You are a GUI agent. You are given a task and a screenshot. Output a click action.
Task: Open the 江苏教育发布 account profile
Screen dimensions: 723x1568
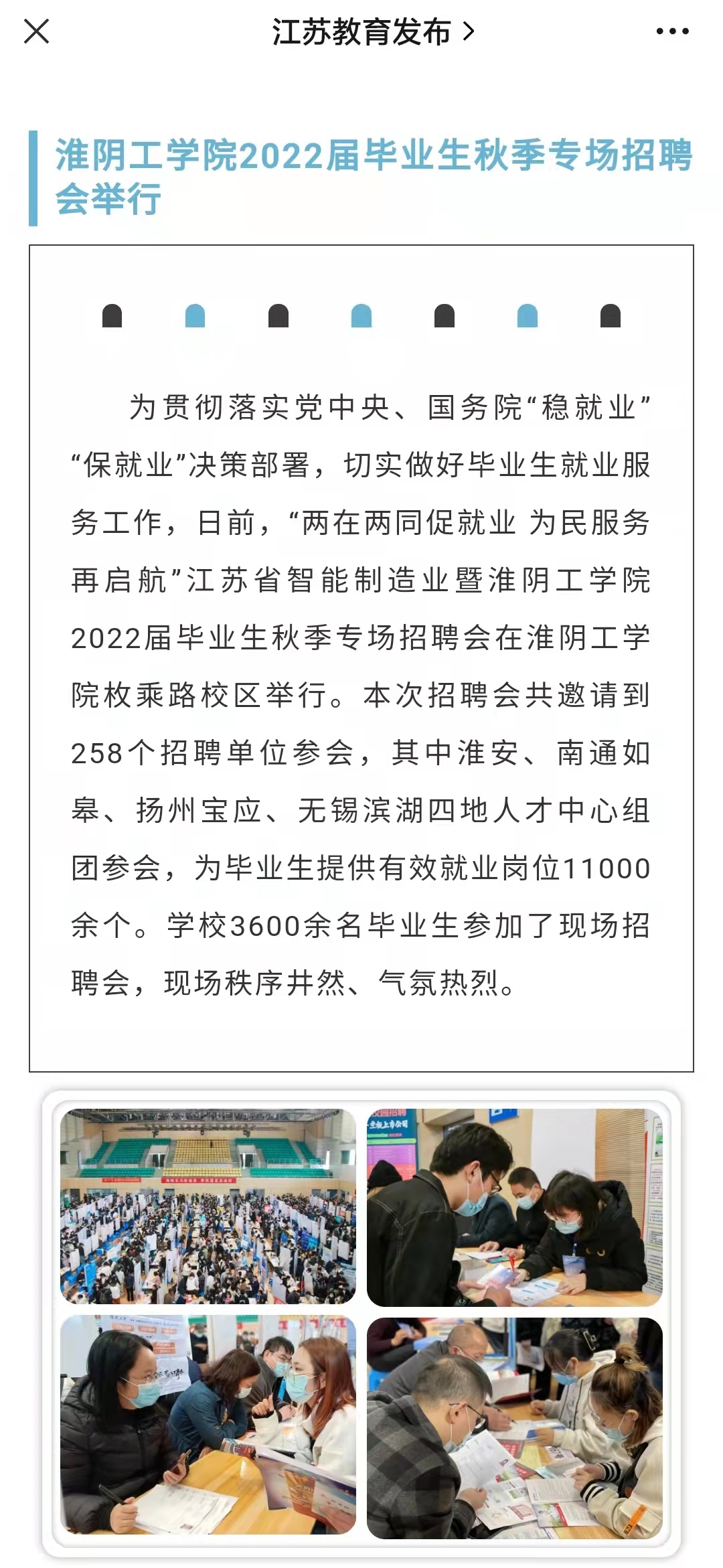[372, 31]
